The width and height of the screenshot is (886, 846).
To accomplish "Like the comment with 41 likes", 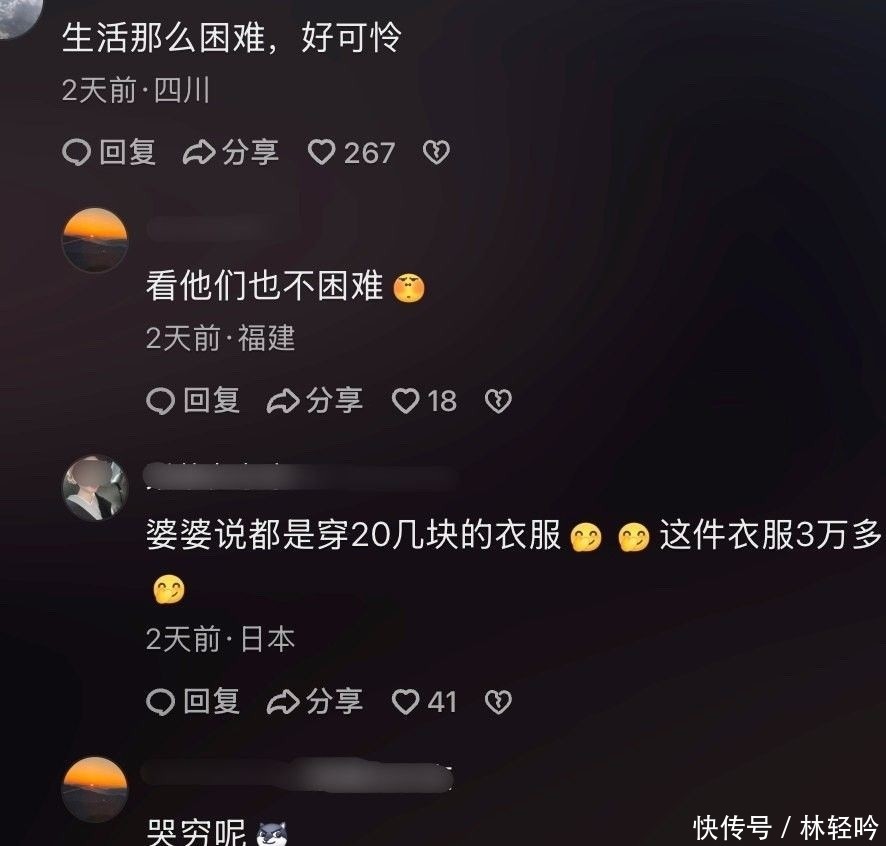I will coord(405,702).
